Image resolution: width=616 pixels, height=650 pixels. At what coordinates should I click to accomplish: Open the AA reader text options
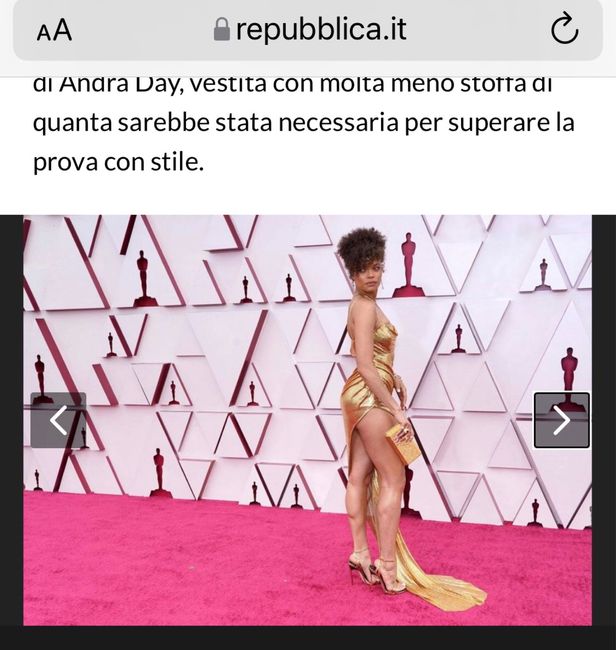tap(54, 31)
